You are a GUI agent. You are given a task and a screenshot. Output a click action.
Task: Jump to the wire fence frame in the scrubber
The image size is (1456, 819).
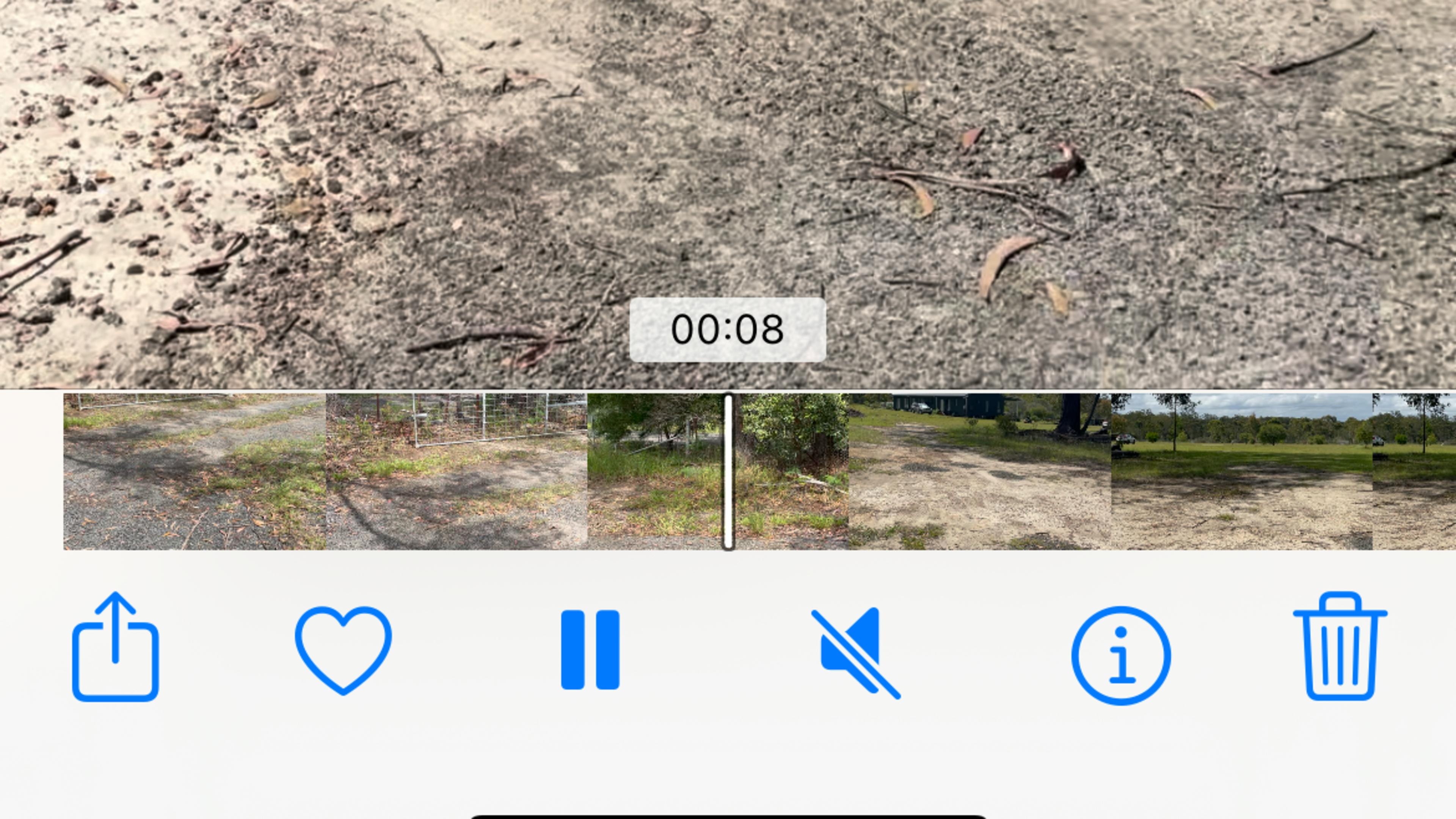[457, 471]
